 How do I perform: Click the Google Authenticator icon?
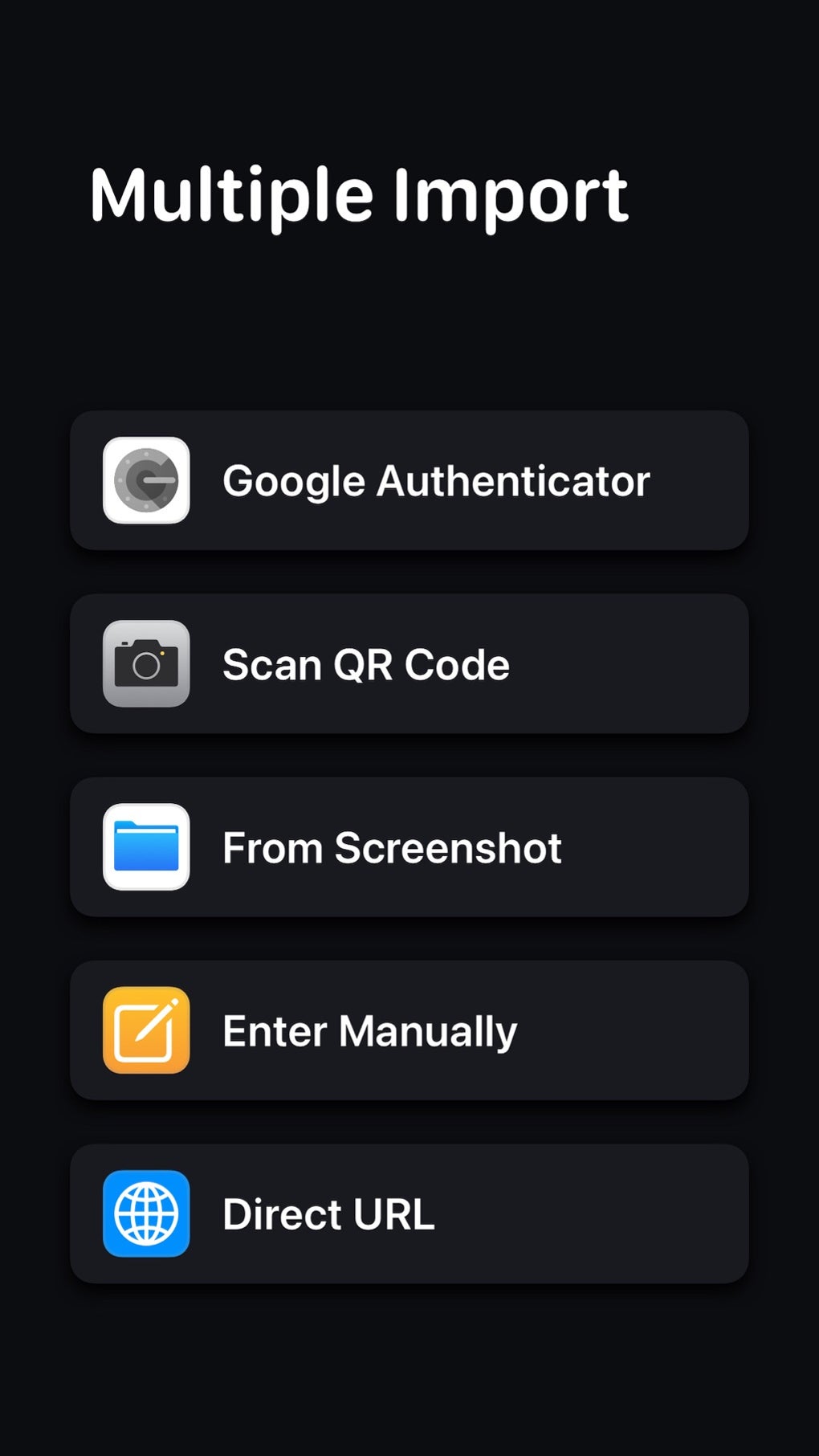pos(145,479)
